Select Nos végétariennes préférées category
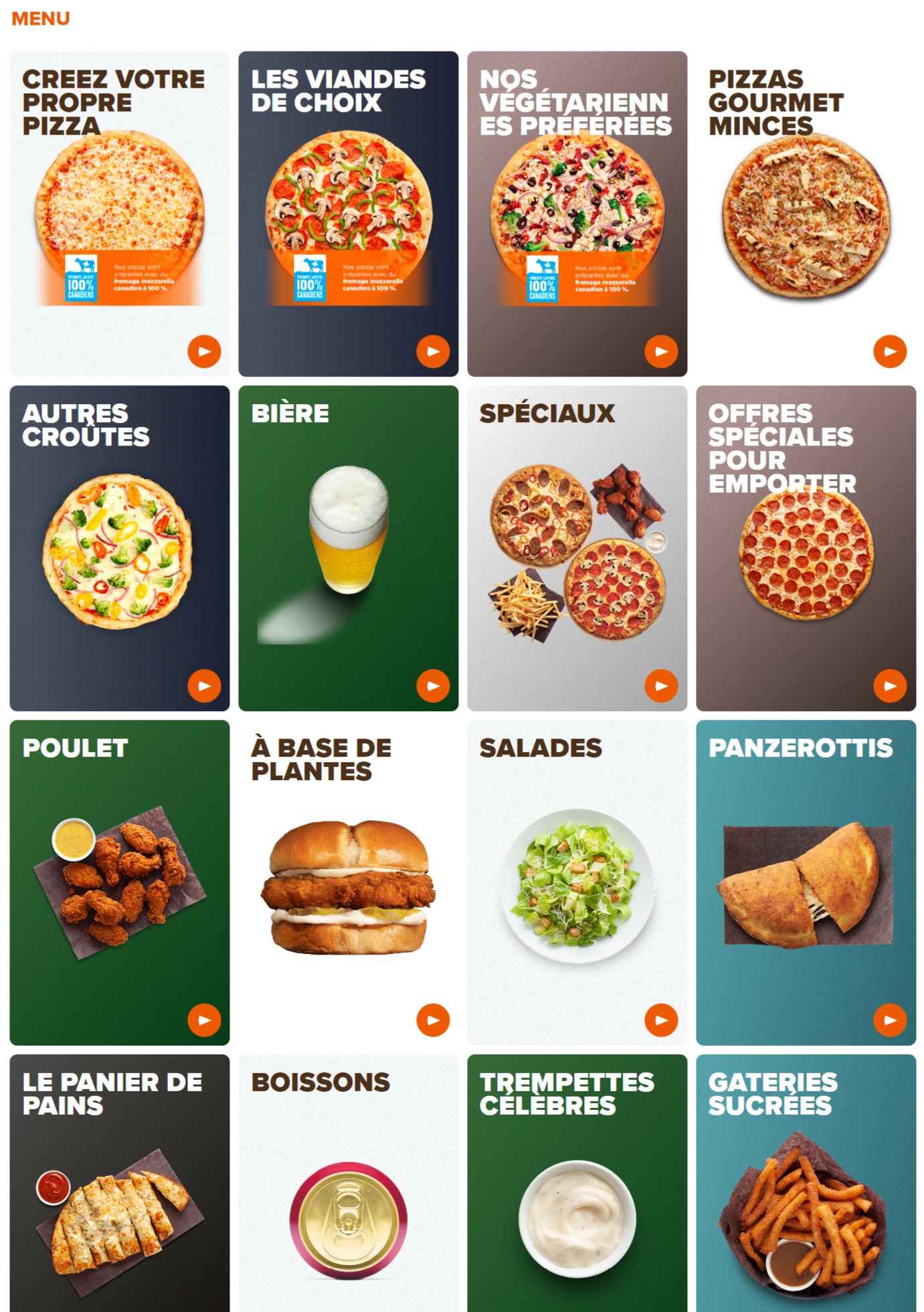Image resolution: width=924 pixels, height=1312 pixels. point(577,214)
